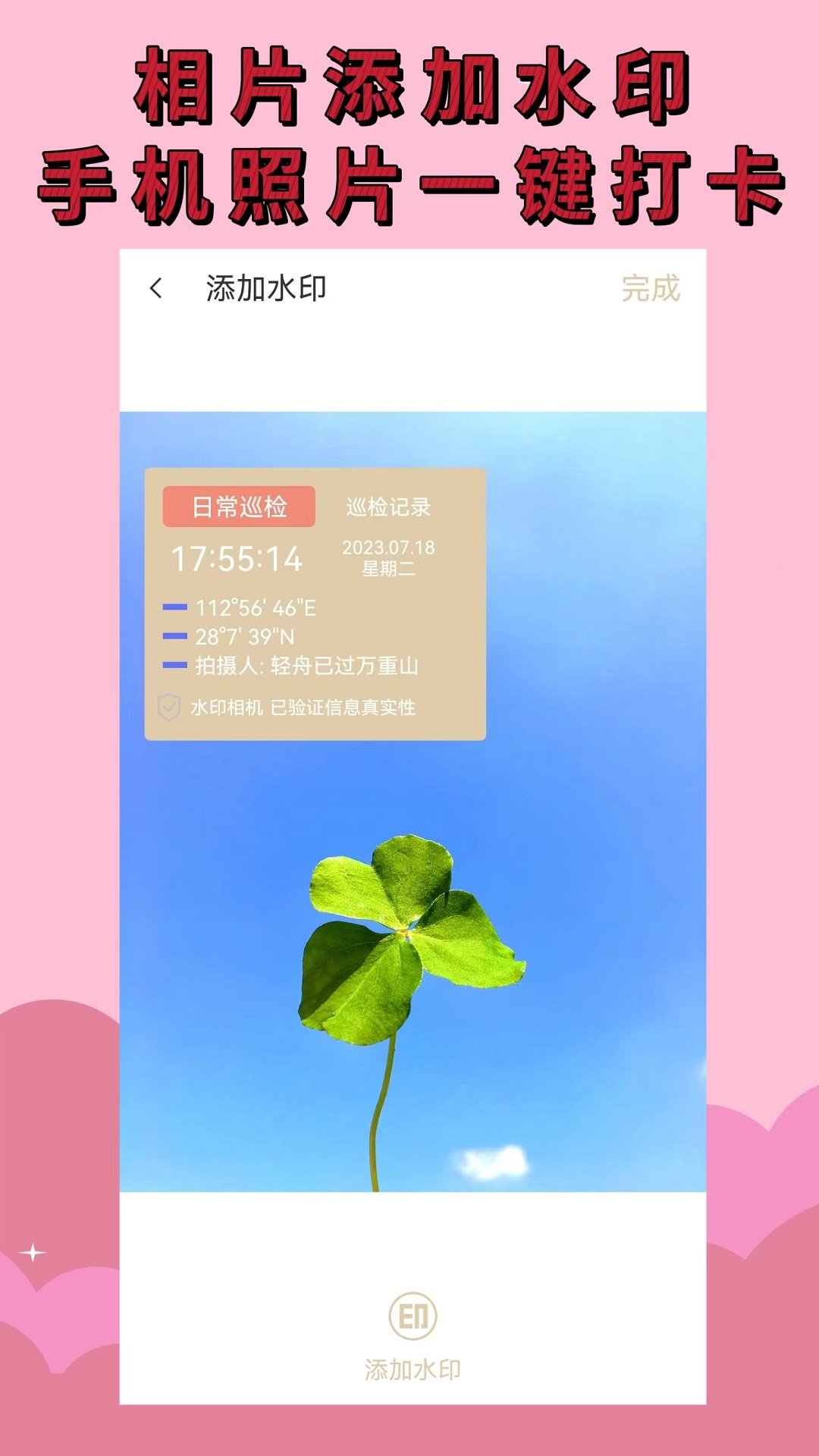This screenshot has height=1456, width=819.
Task: Tap the blue marker beside 拍摄人 line
Action: 175,666
